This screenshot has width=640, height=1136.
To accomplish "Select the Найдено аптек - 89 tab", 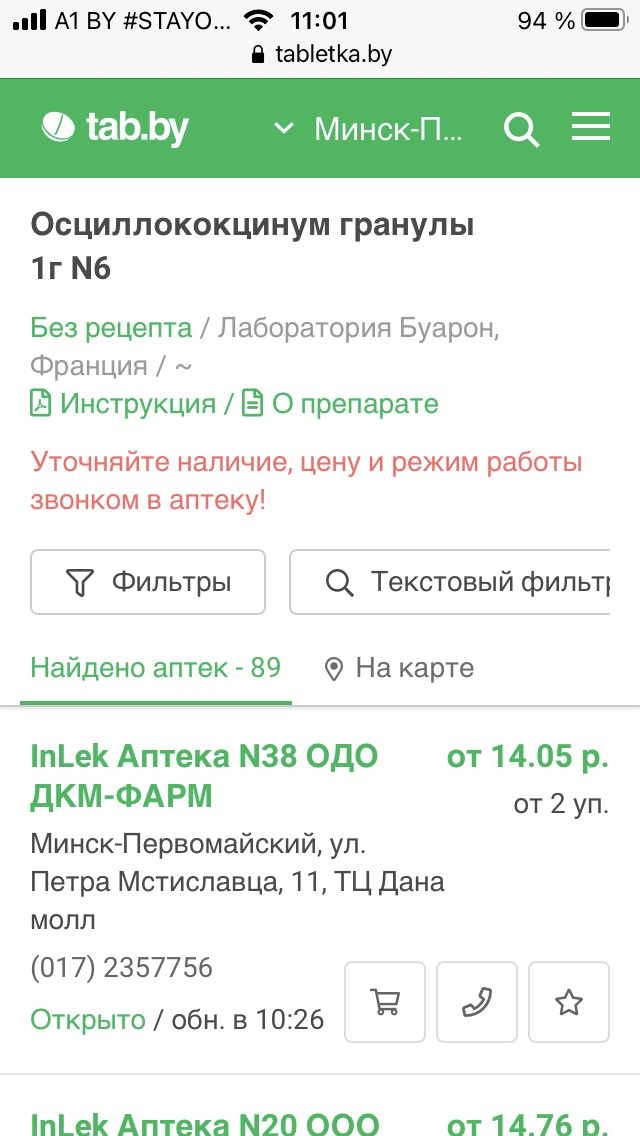I will click(x=155, y=668).
